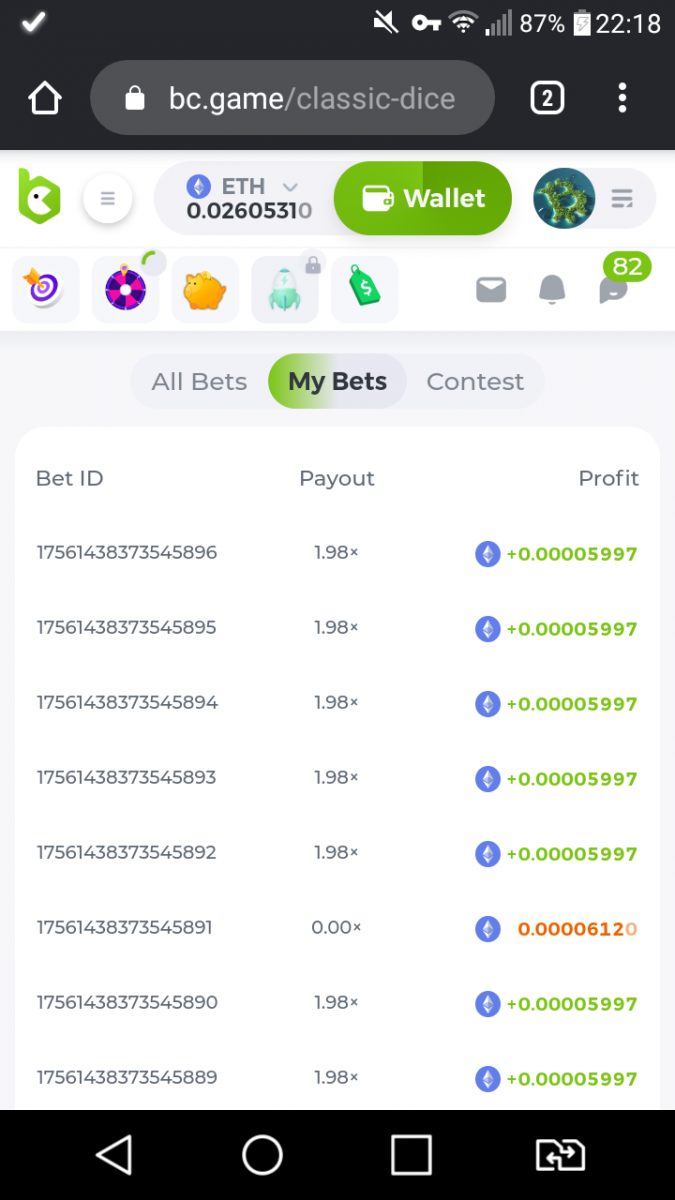
Task: Open the green dollar tag promo
Action: 365,290
